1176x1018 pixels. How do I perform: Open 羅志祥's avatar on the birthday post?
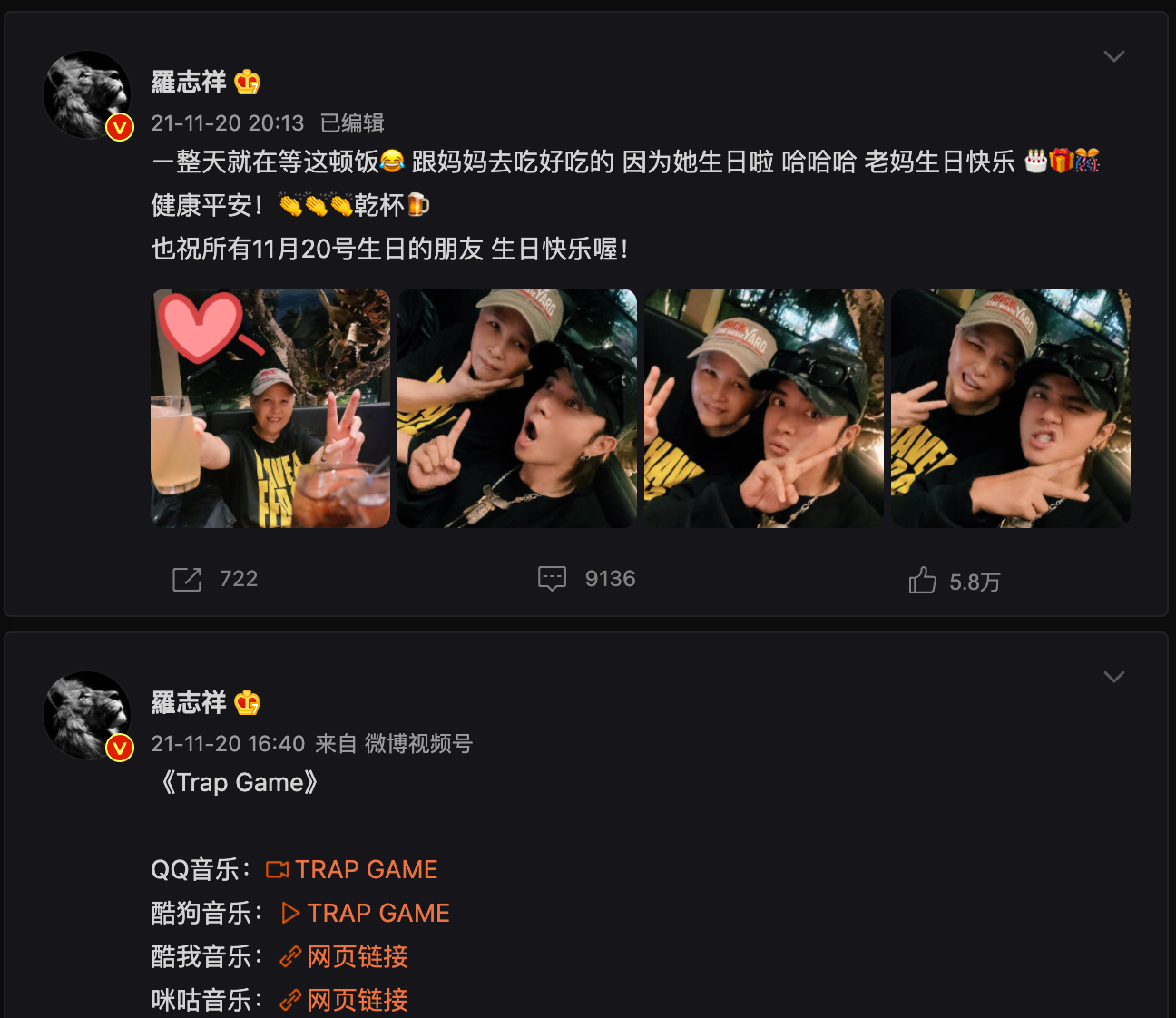tap(88, 94)
